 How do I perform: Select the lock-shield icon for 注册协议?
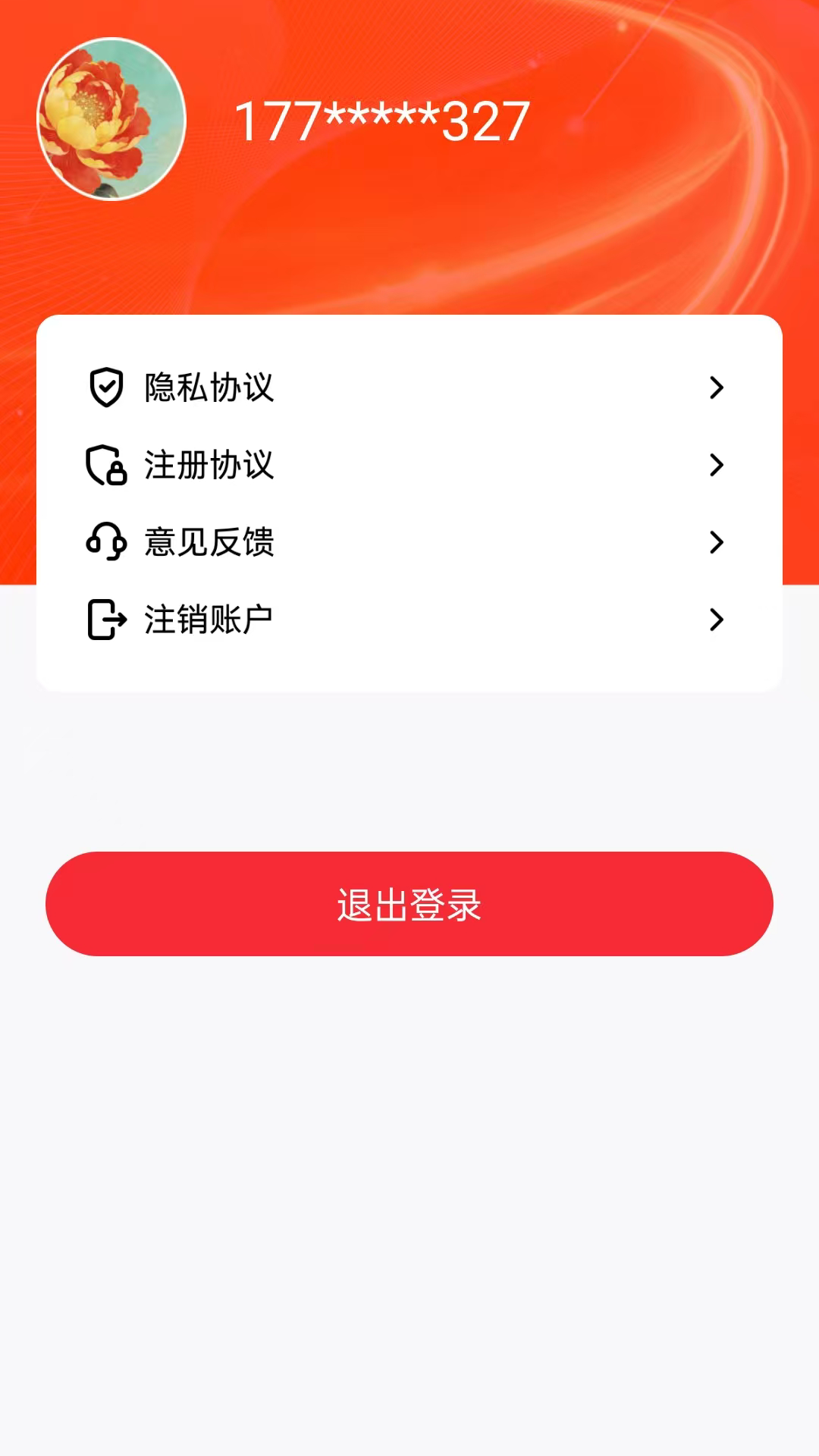(x=106, y=466)
